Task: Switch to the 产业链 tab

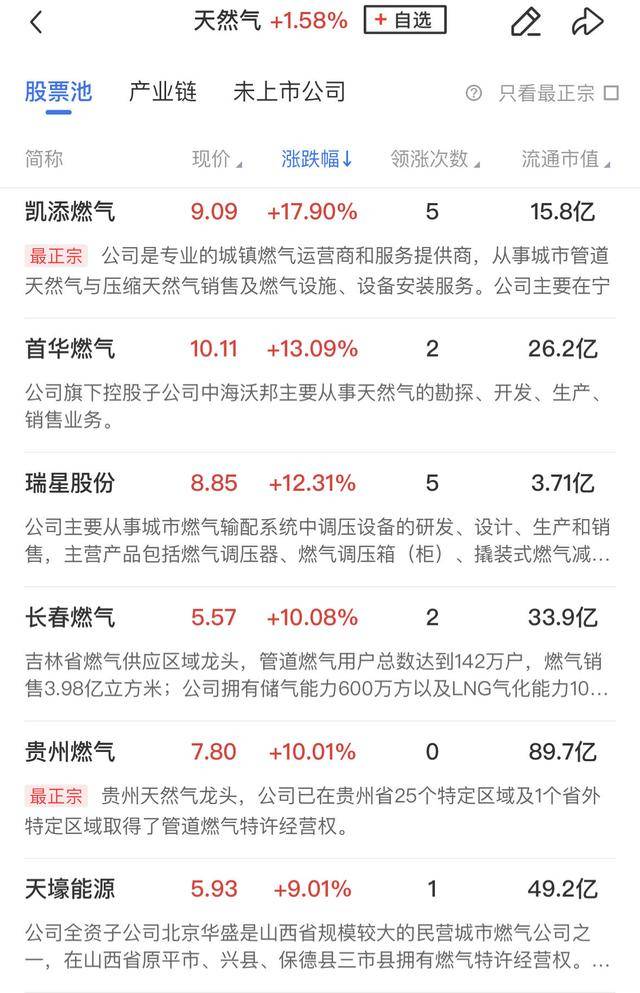Action: click(x=163, y=92)
